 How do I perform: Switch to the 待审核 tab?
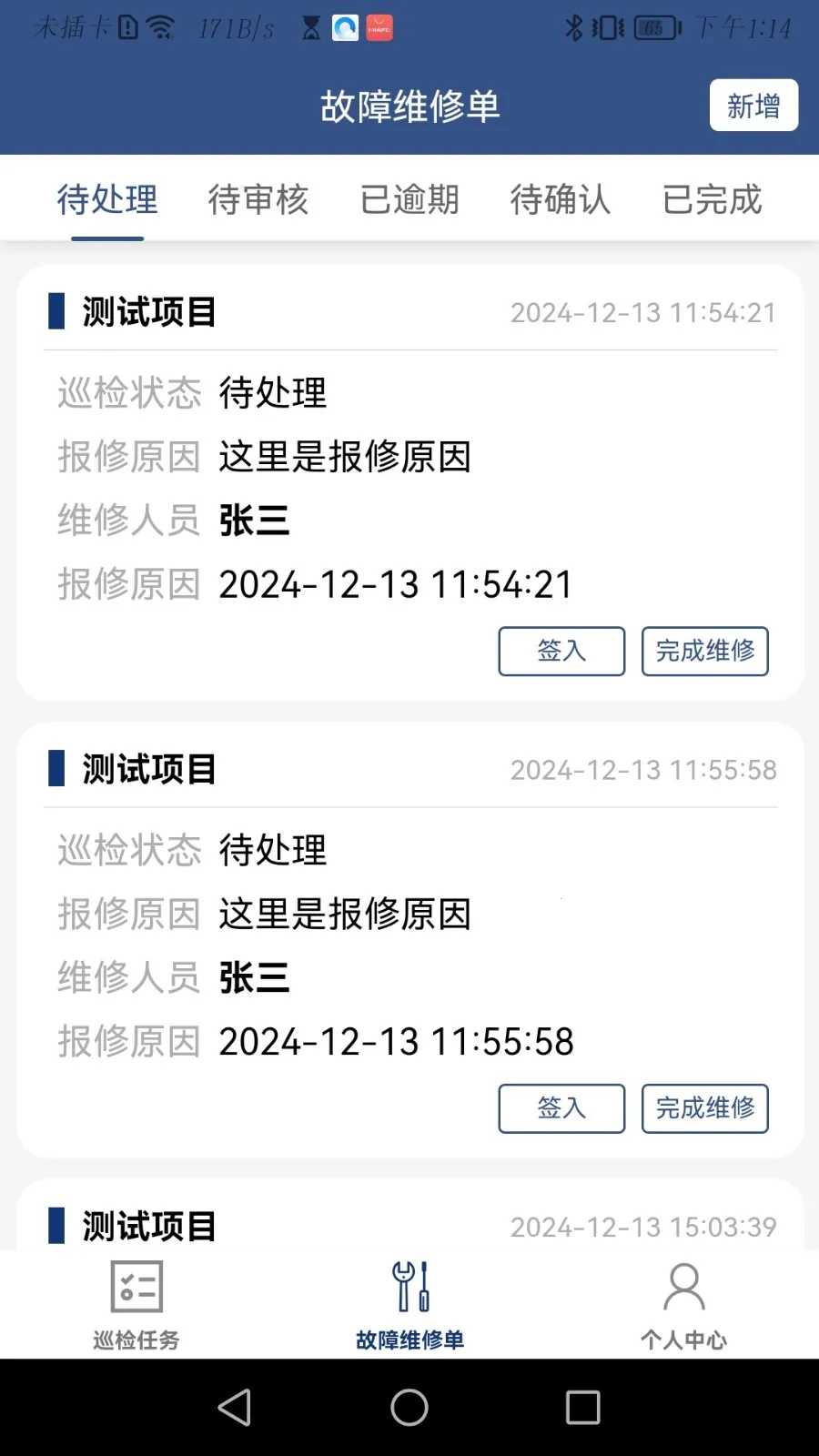click(x=258, y=200)
